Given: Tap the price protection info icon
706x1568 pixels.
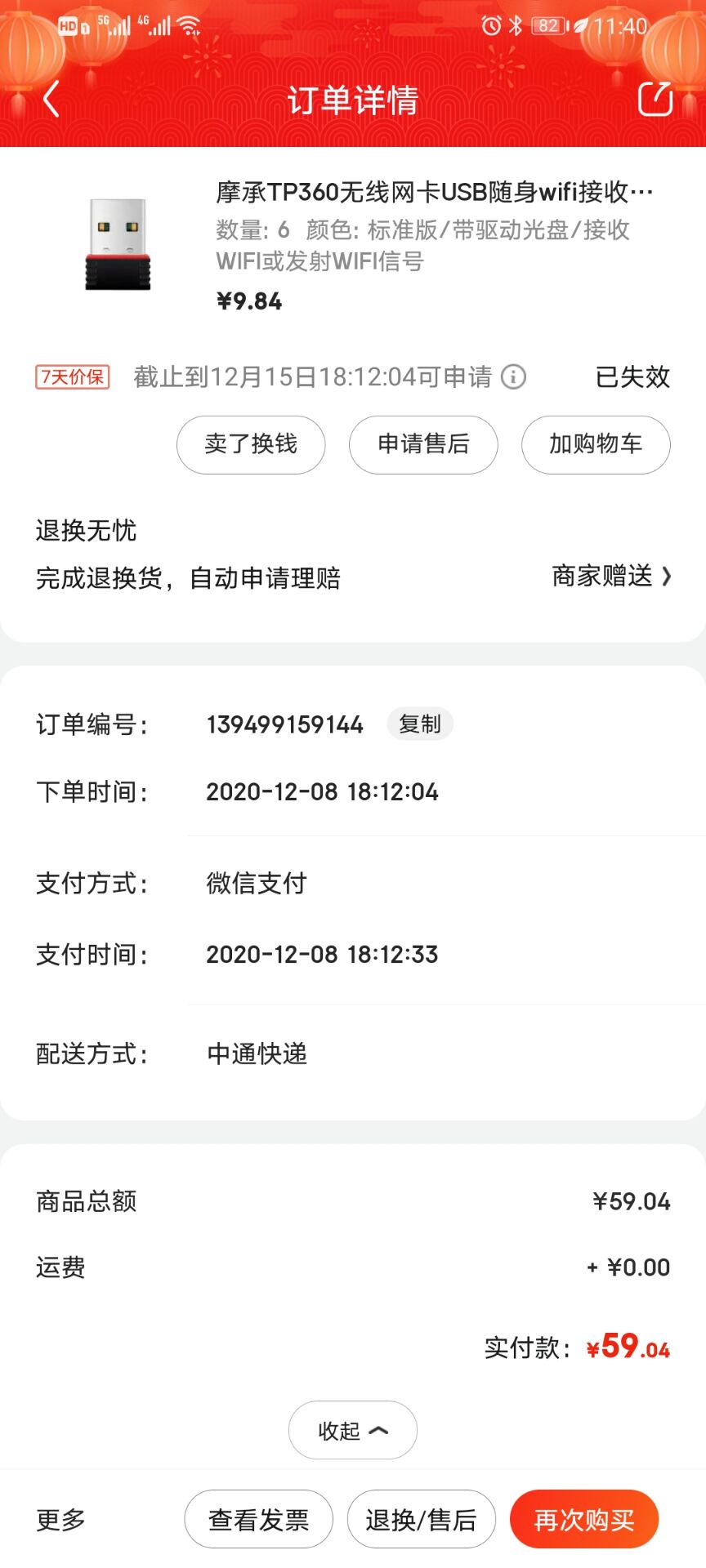Looking at the screenshot, I should coord(513,377).
